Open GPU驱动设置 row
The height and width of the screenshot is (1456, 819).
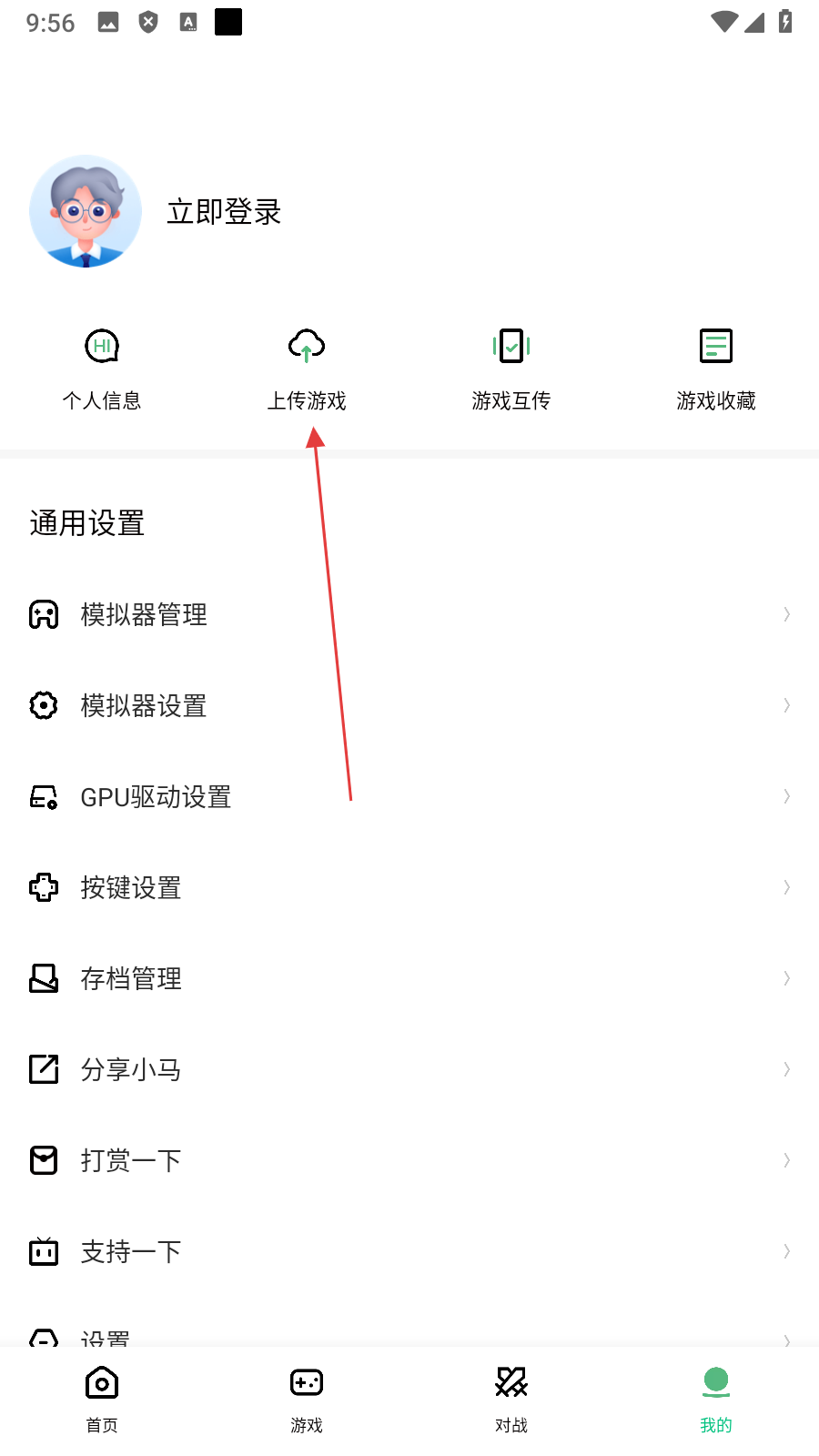(409, 796)
